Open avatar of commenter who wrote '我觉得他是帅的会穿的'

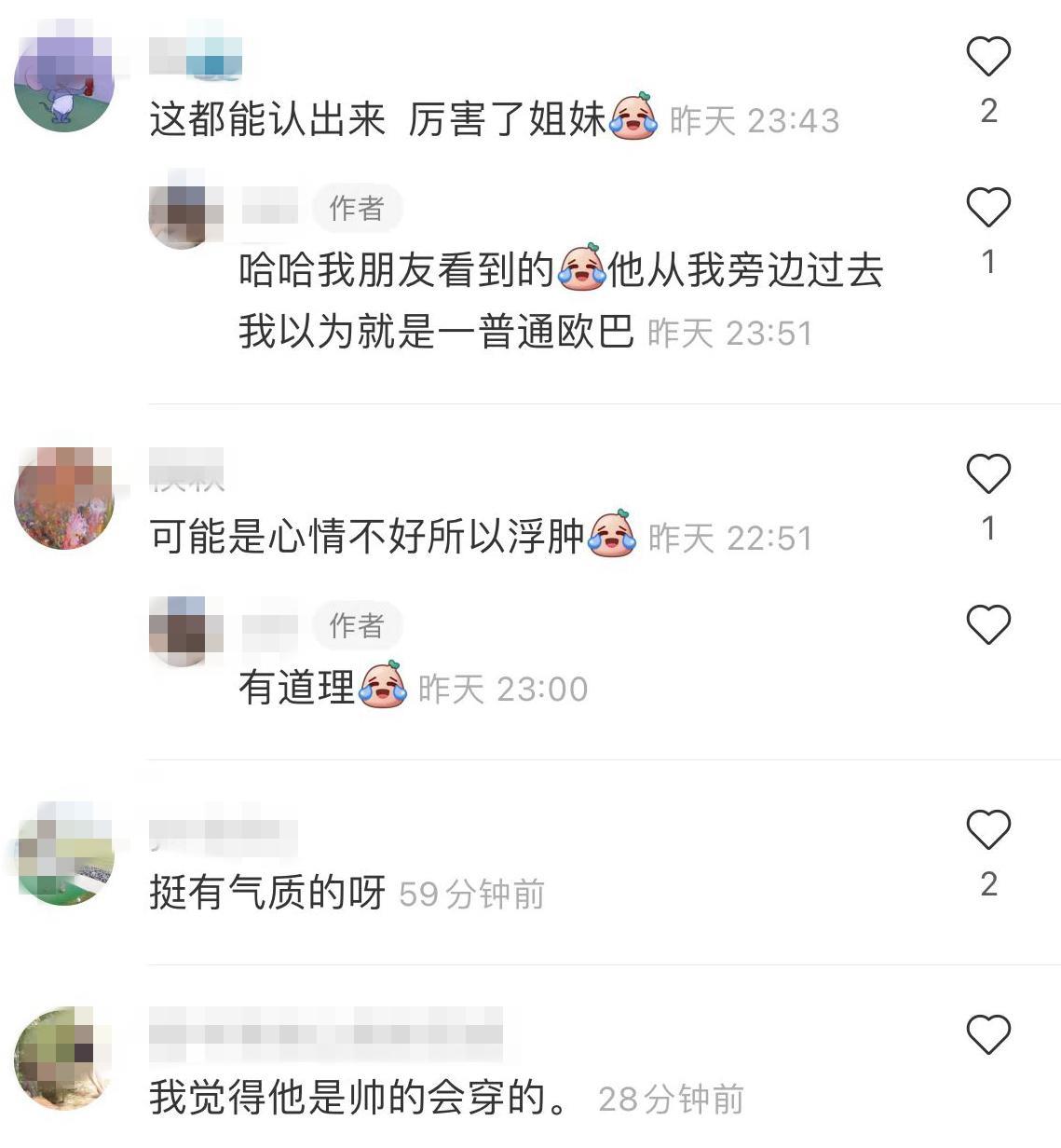(x=64, y=1059)
